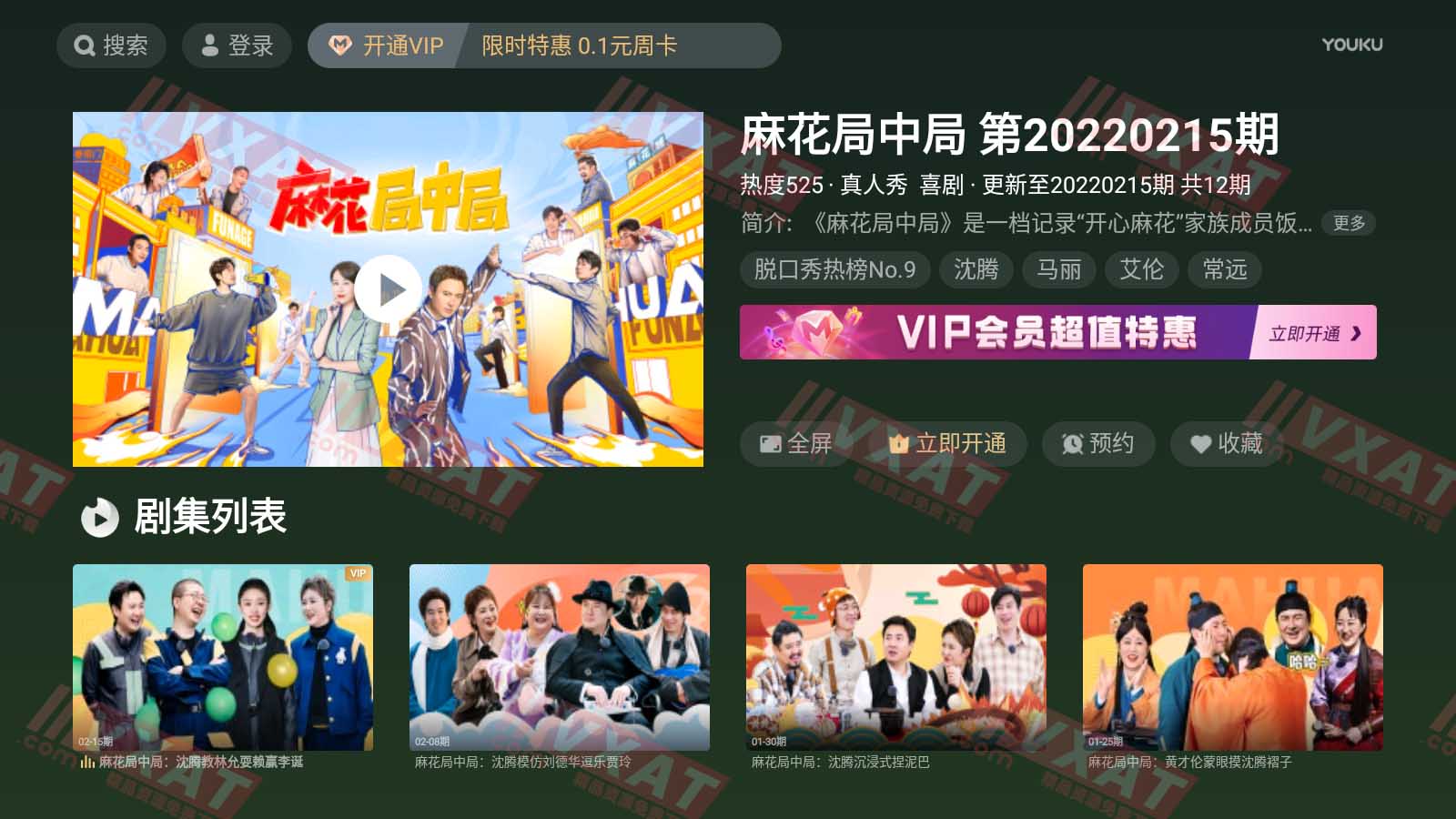Select the 常远 cast chip
1456x819 pixels.
coord(1224,269)
